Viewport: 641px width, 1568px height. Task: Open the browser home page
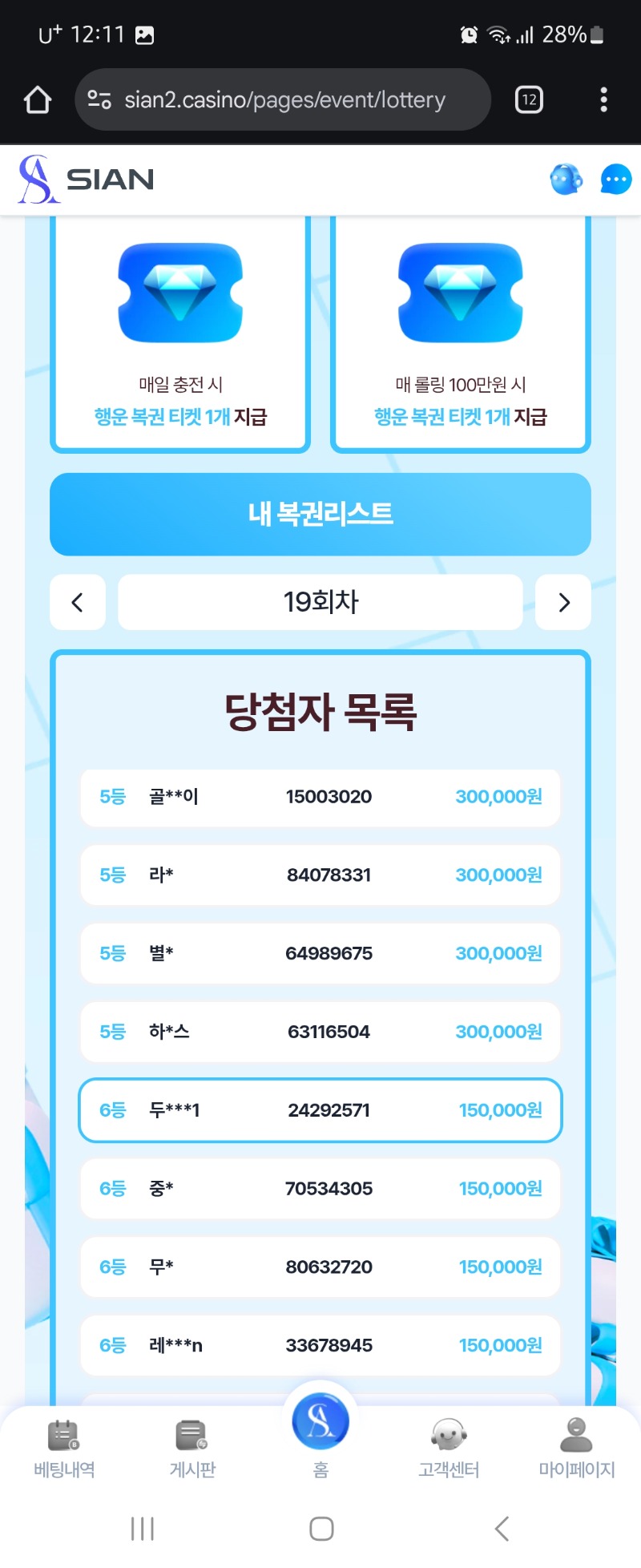tap(38, 100)
